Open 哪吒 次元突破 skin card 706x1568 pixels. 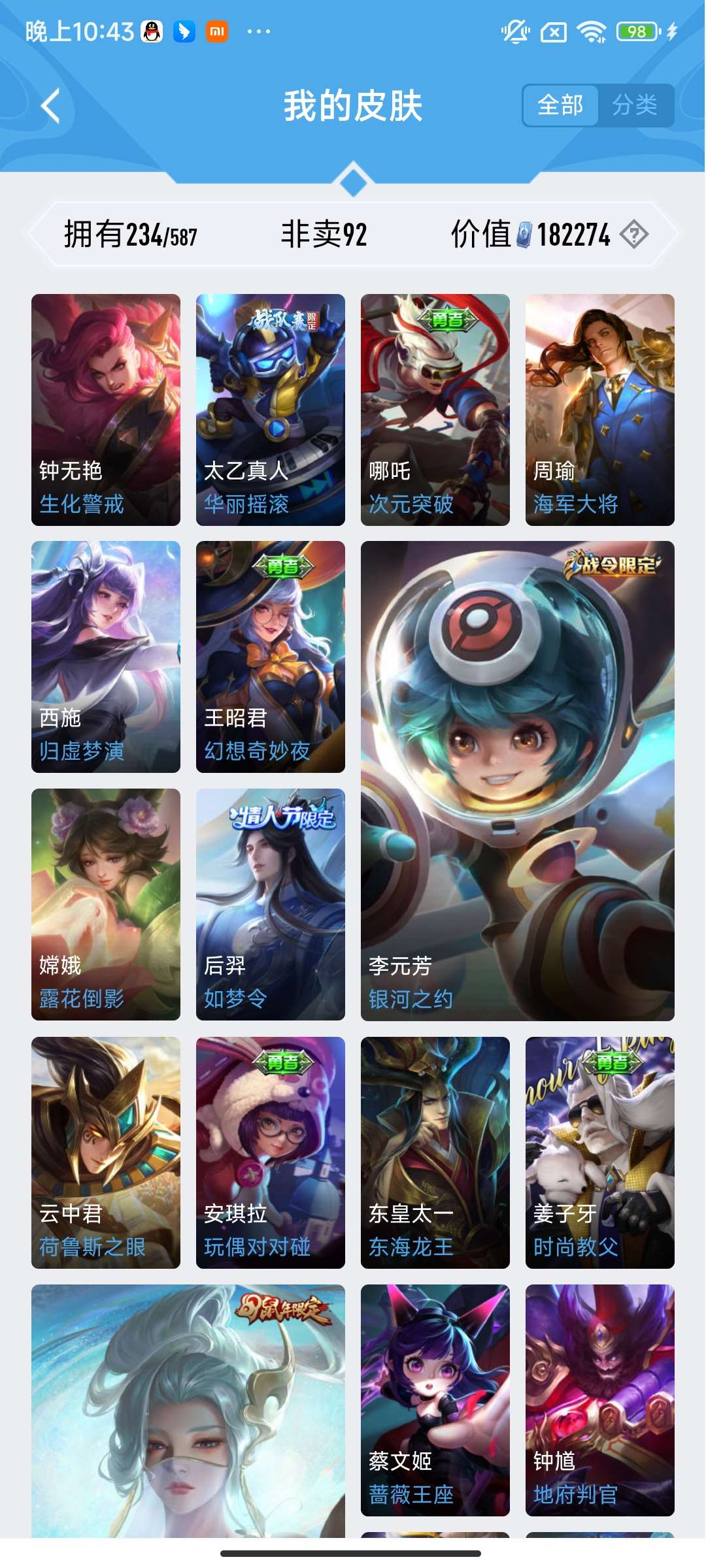(435, 410)
